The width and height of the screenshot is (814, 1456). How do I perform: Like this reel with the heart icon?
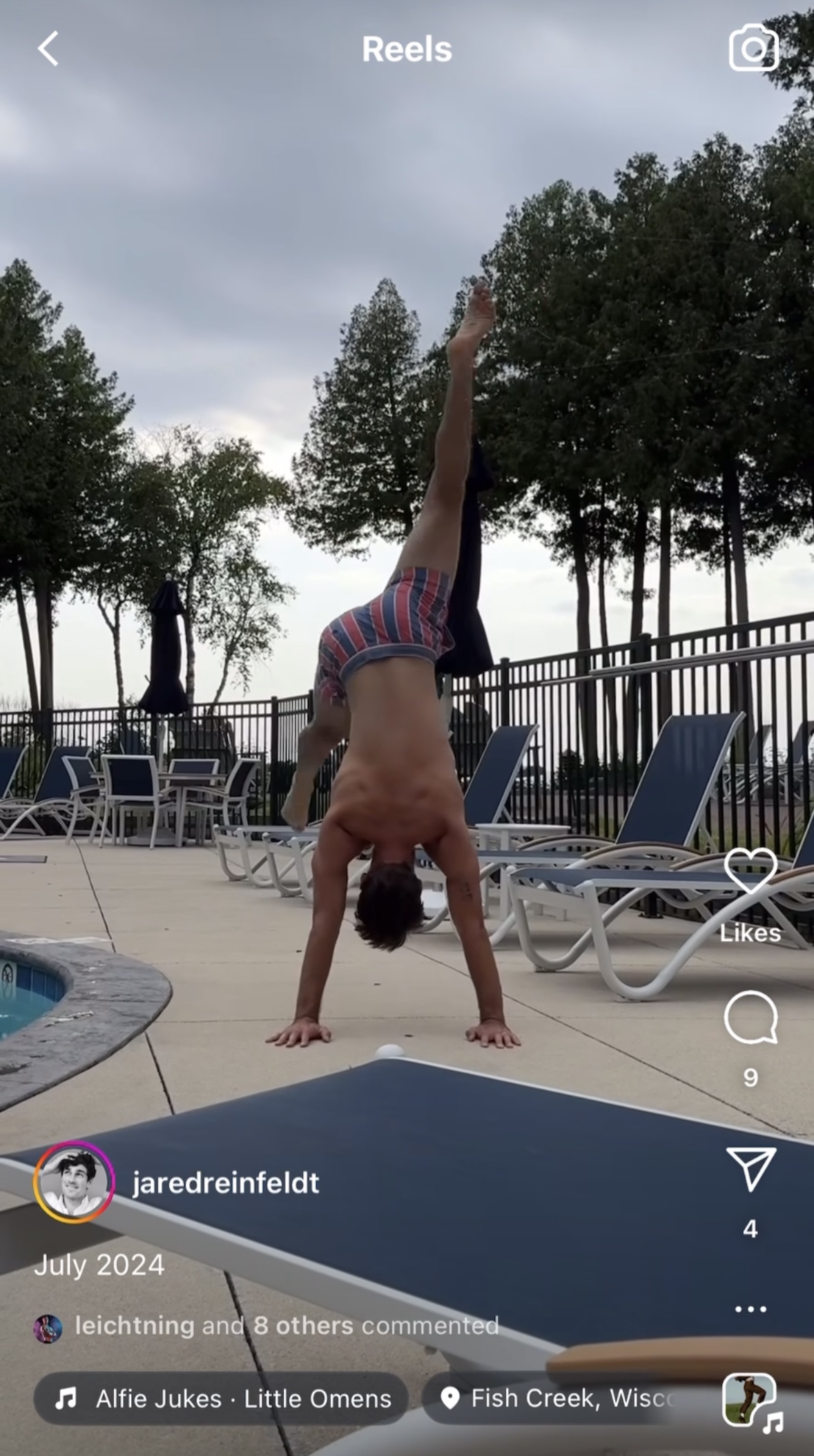click(x=750, y=871)
